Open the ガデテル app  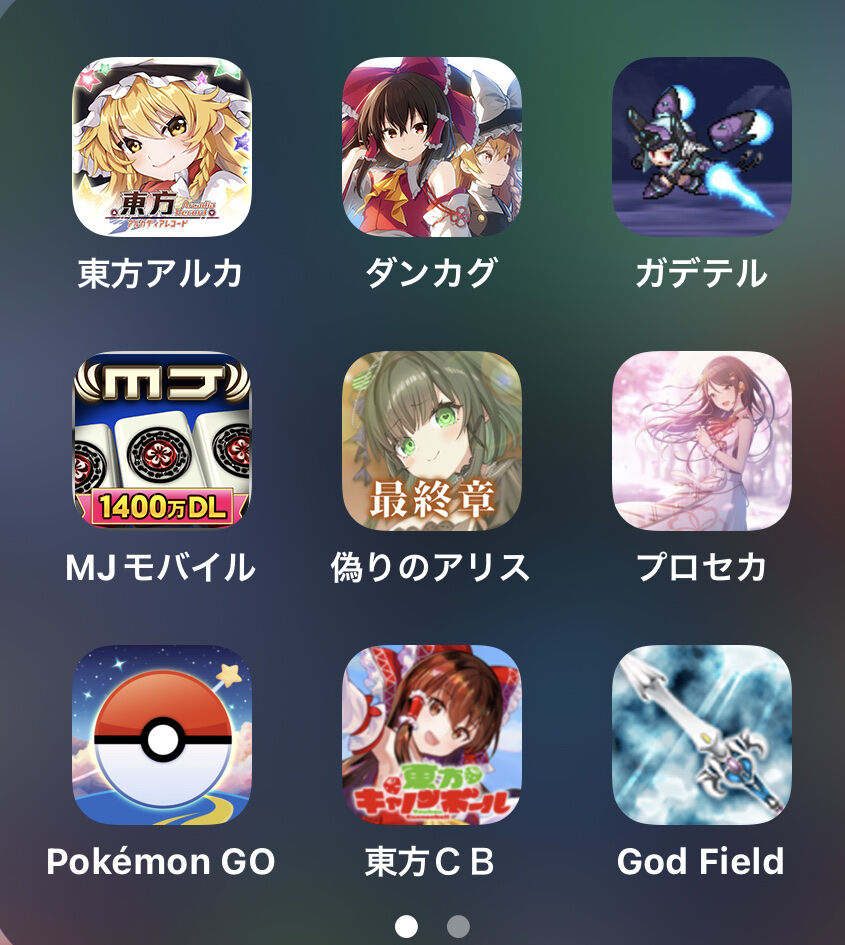pos(701,146)
